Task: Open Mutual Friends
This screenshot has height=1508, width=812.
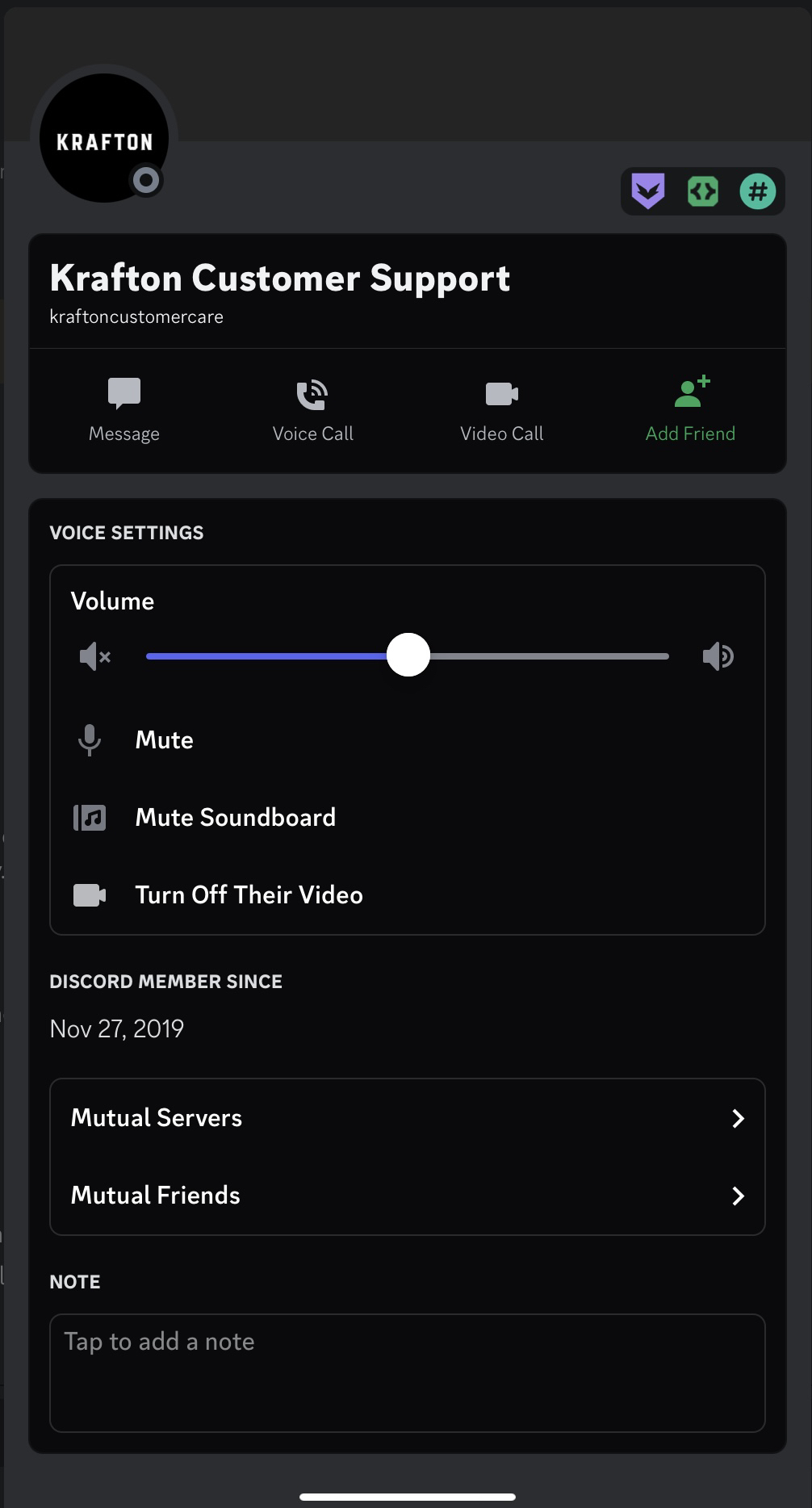Action: click(407, 1195)
